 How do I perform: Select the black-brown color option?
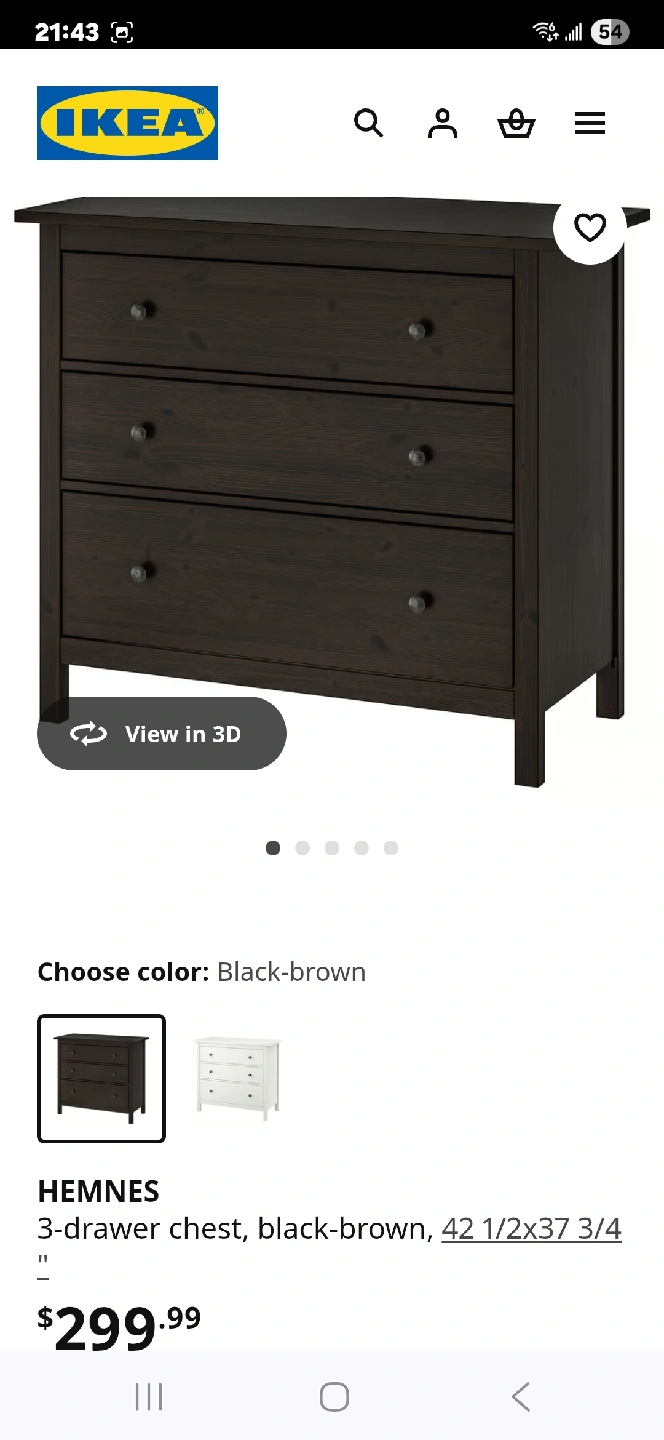[101, 1078]
